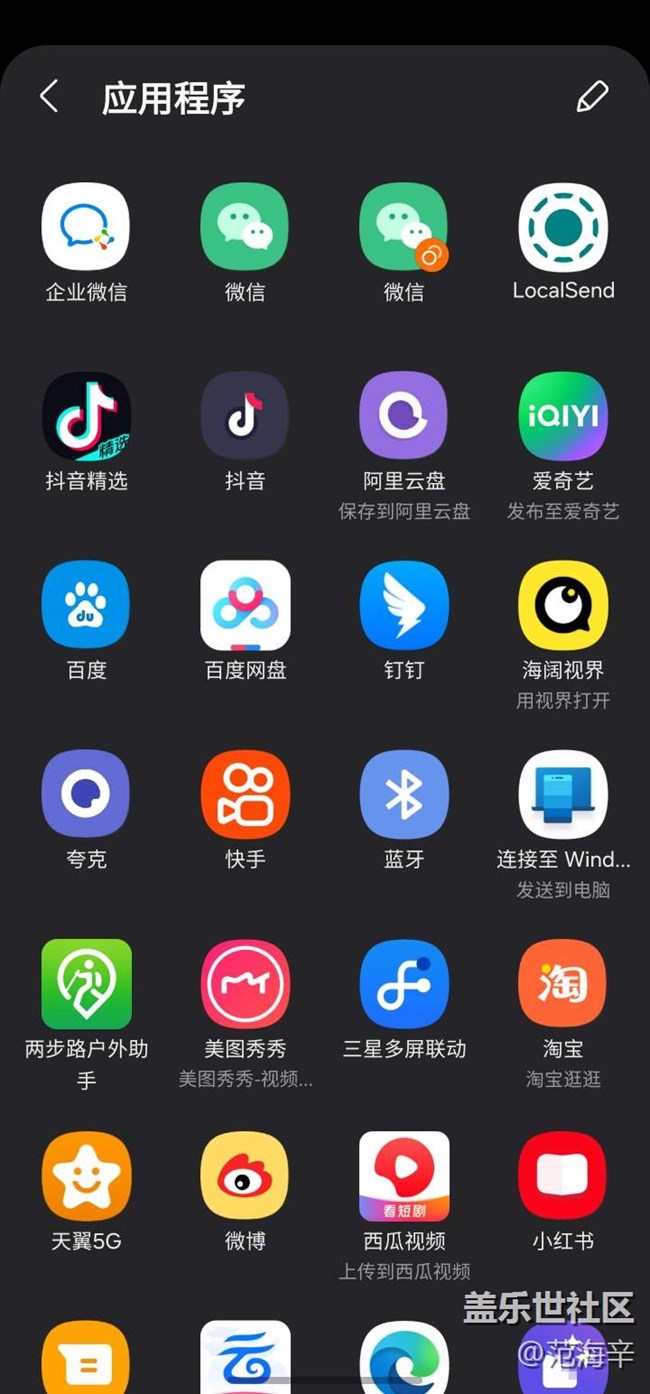Tap the pencil edit icon
Image resolution: width=650 pixels, height=1394 pixels.
coord(592,97)
